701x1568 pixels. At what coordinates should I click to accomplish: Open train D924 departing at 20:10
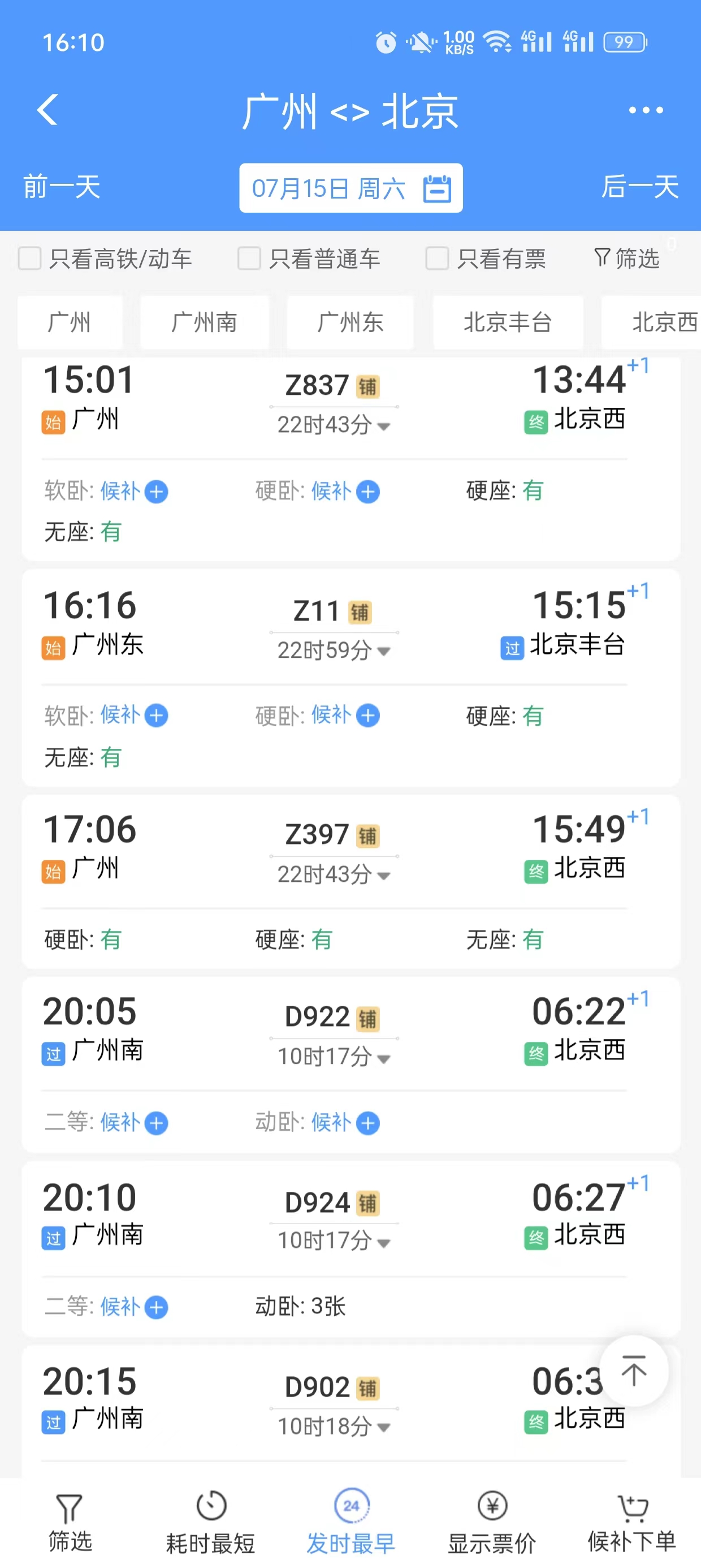tap(317, 1203)
